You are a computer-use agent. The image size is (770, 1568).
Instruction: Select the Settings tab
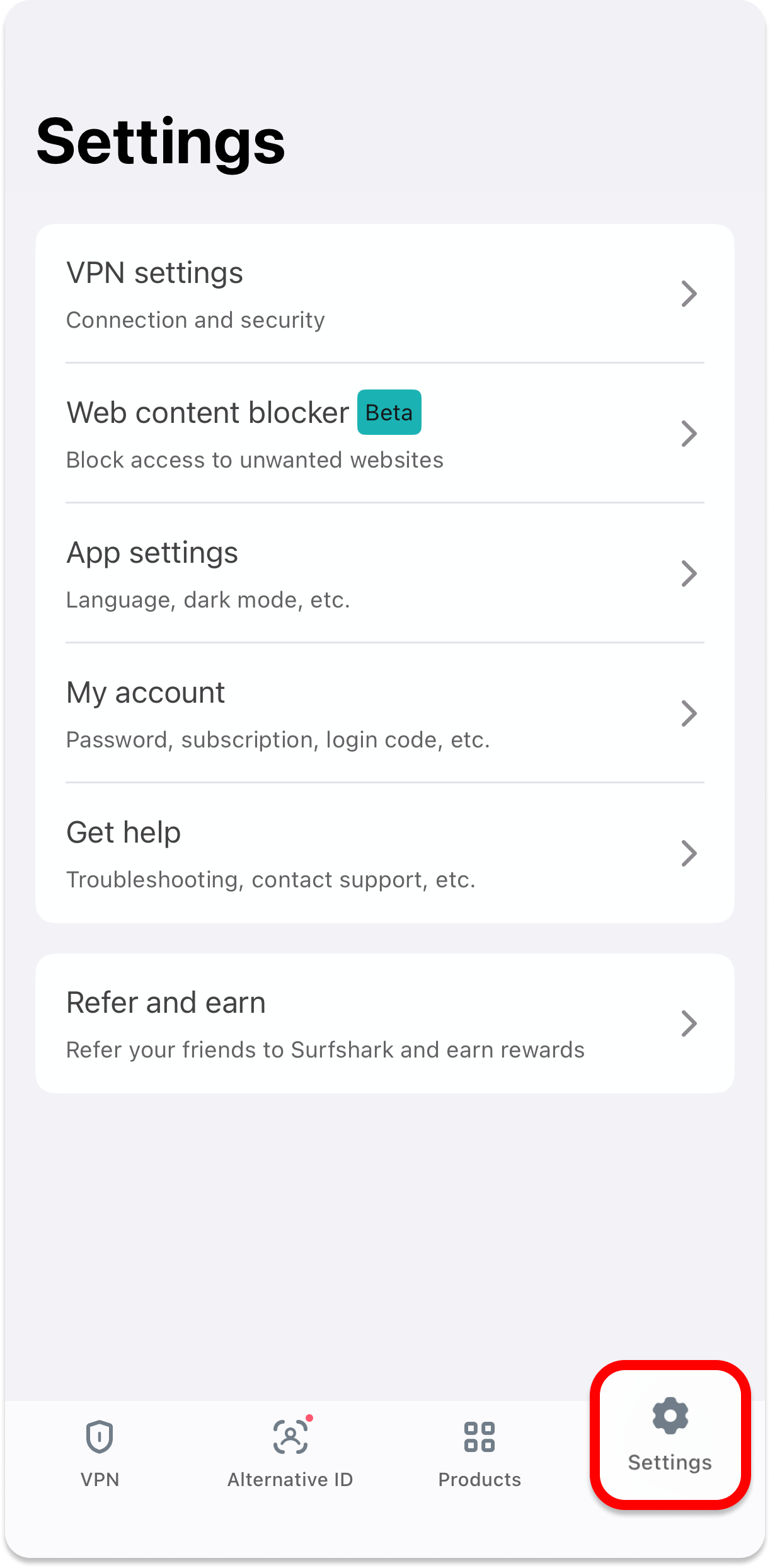[x=670, y=1436]
